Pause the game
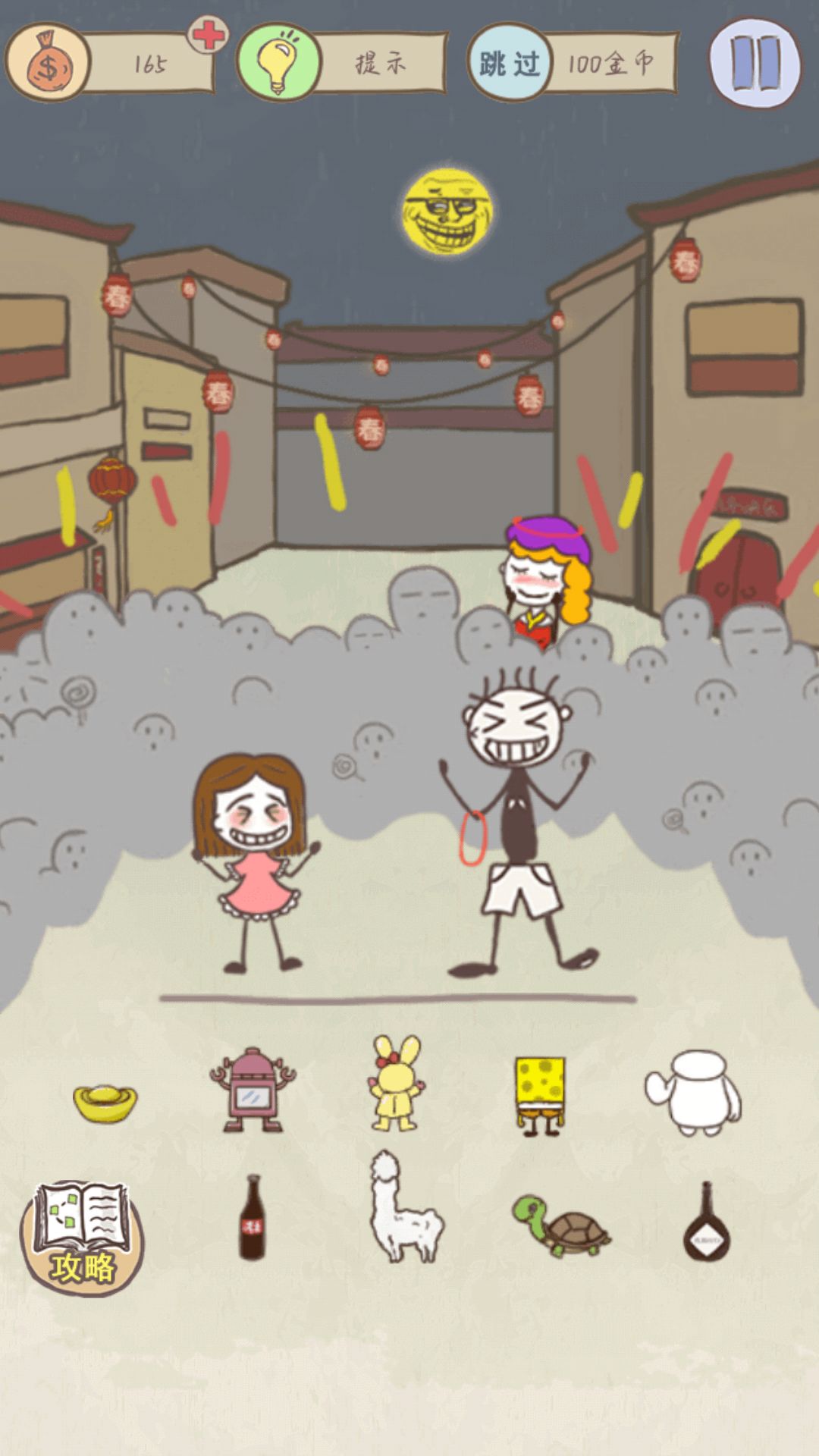This screenshot has height=1456, width=819. click(755, 64)
